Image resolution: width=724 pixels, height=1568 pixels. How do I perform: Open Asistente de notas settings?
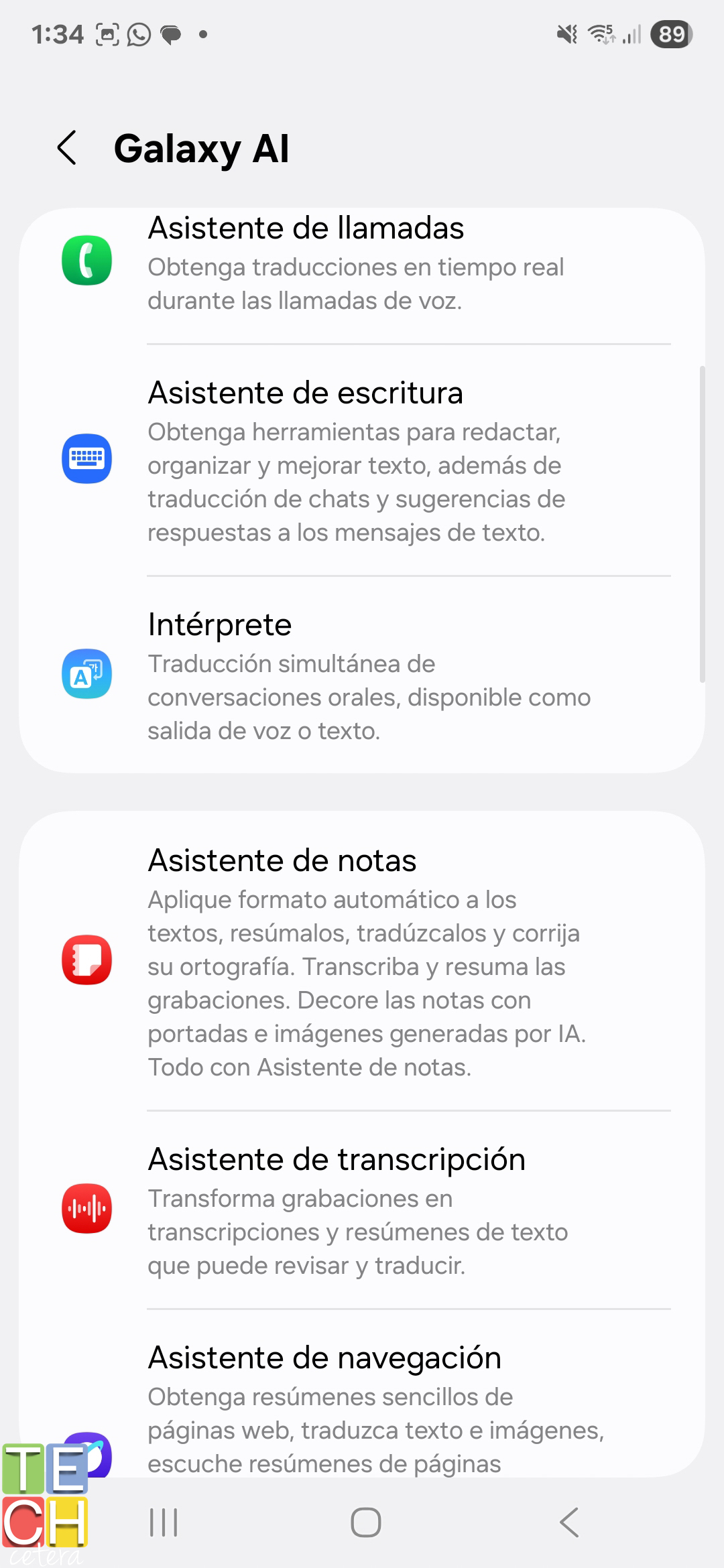(362, 961)
